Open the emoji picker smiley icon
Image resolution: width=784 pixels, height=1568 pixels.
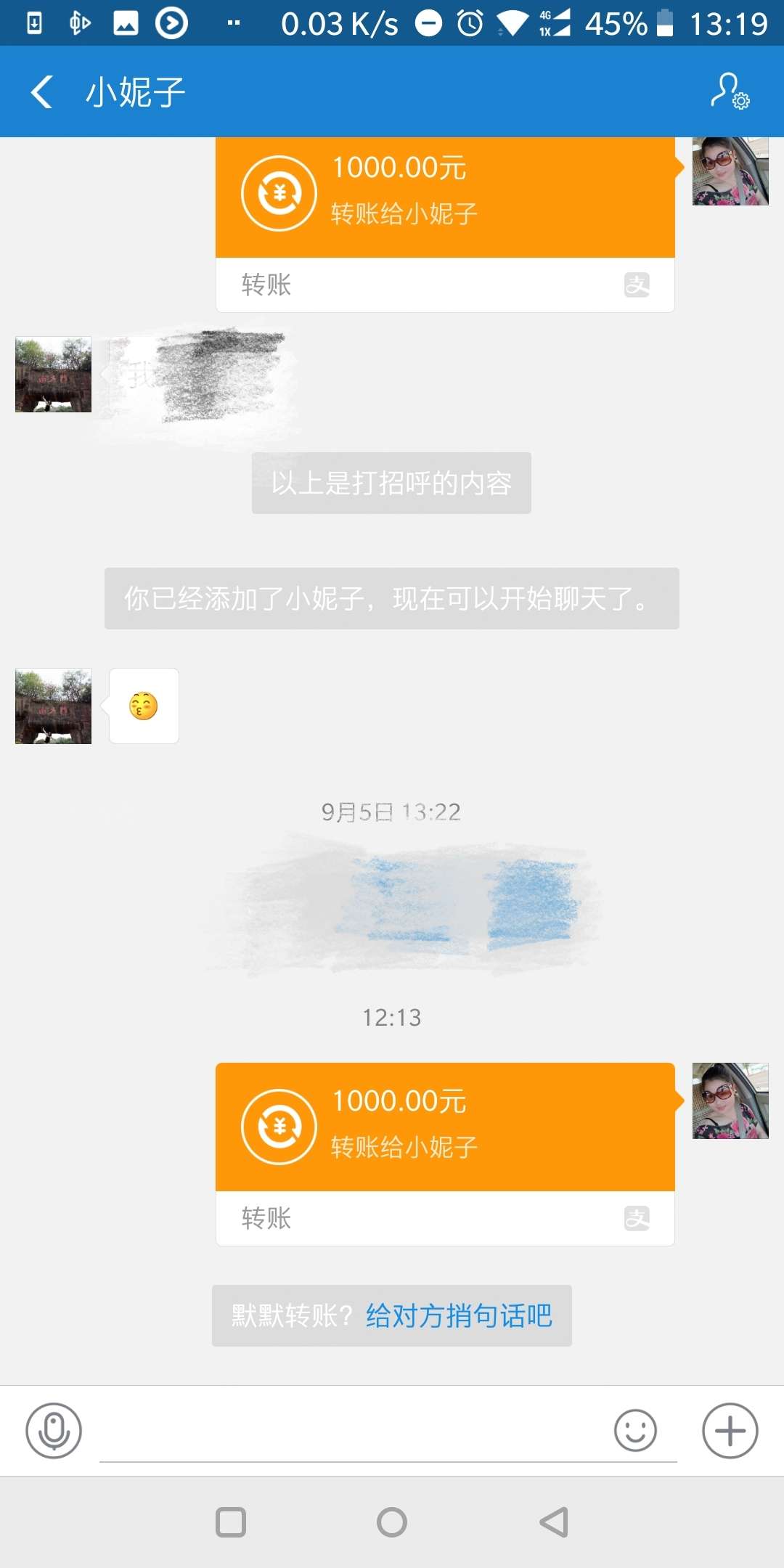point(634,1430)
